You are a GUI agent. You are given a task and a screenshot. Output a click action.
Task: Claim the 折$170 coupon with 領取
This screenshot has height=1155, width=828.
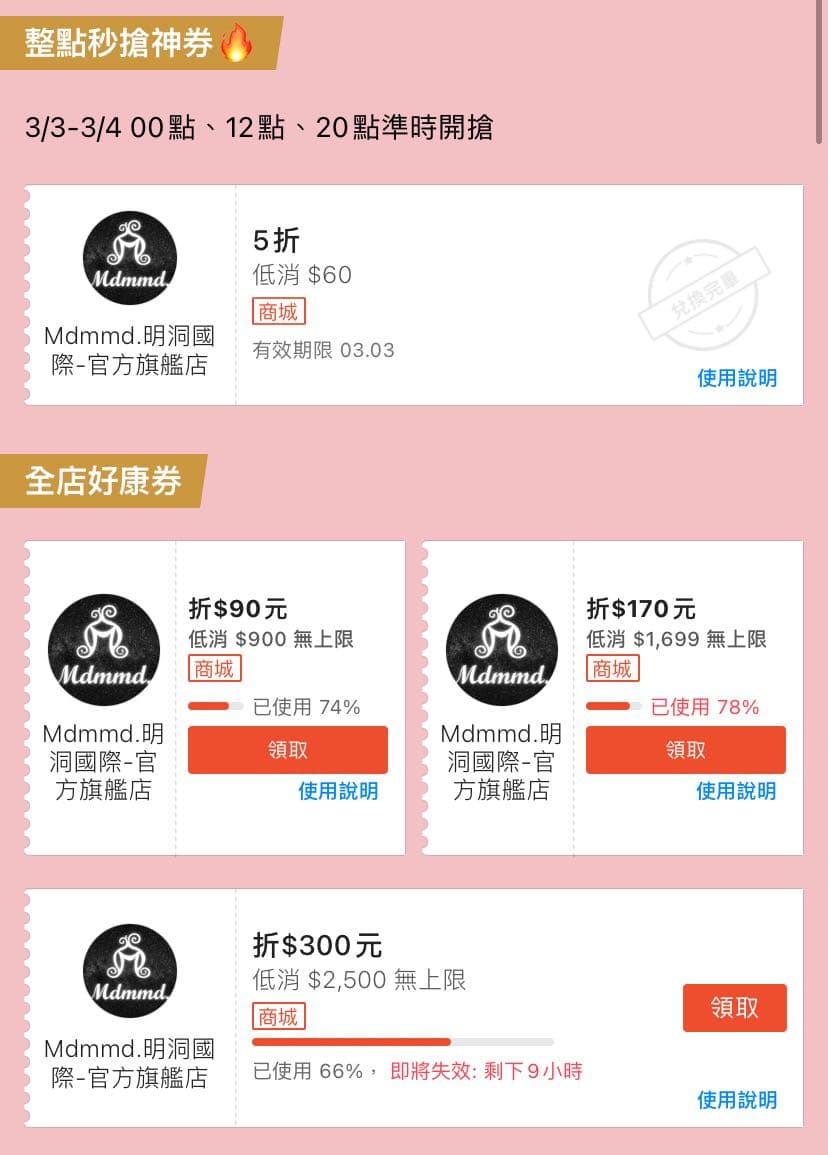[685, 750]
